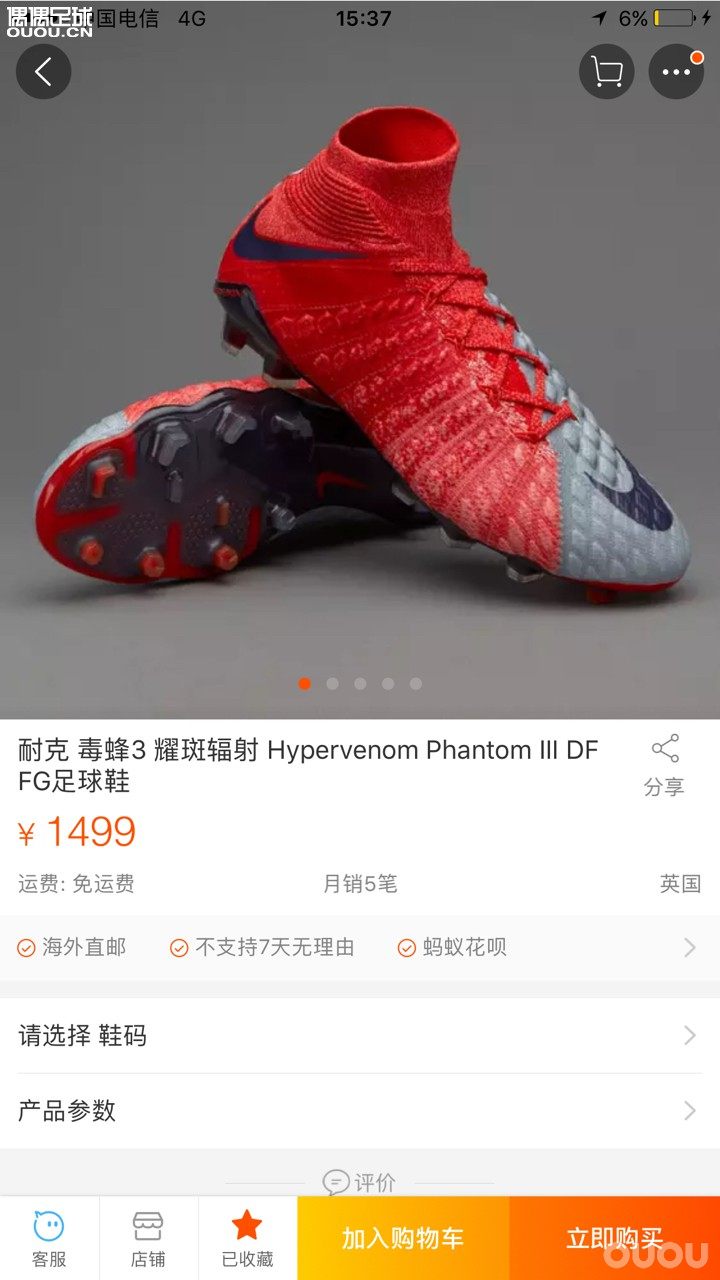Tap 加入购物车 to add to cart
Viewport: 720px width, 1280px height.
point(403,1238)
